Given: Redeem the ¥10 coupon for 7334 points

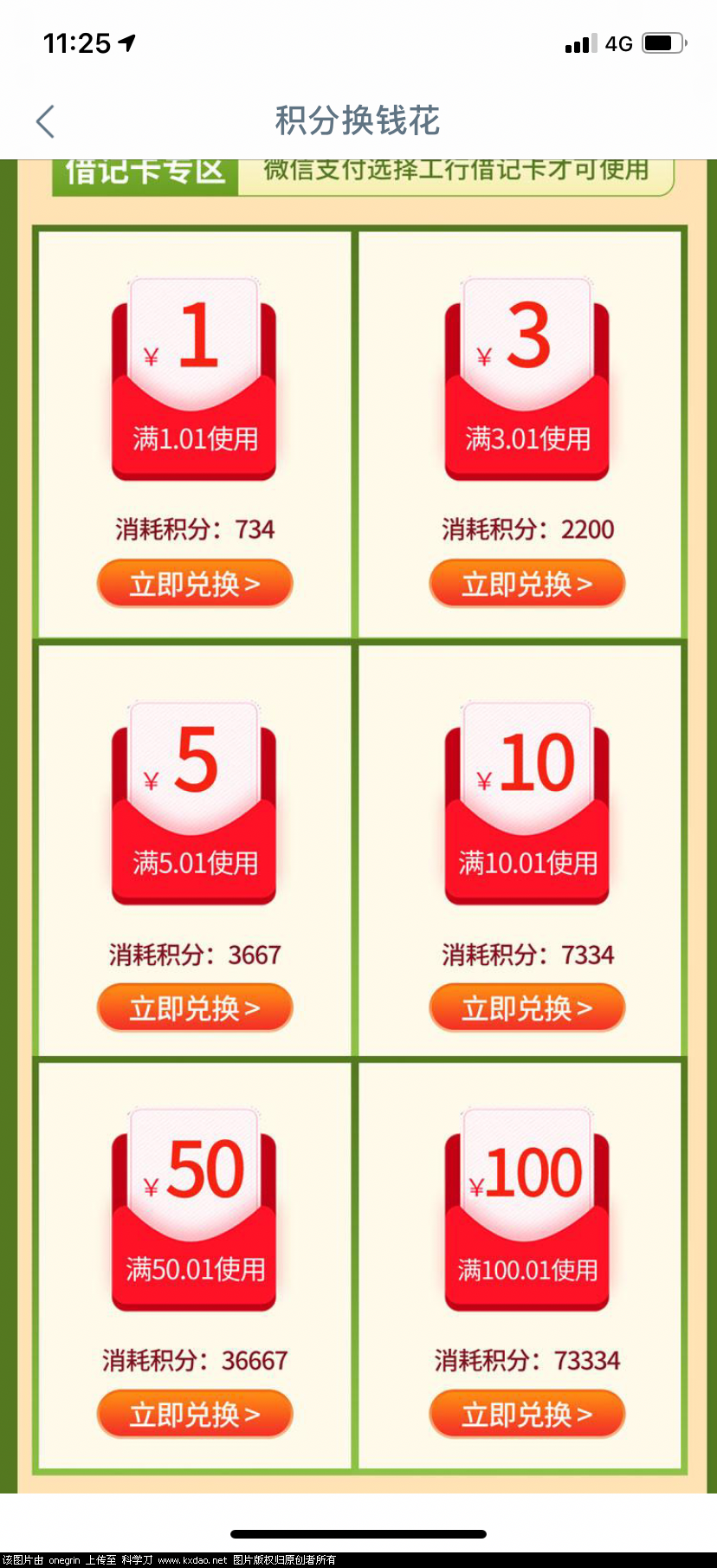Looking at the screenshot, I should (x=526, y=1008).
